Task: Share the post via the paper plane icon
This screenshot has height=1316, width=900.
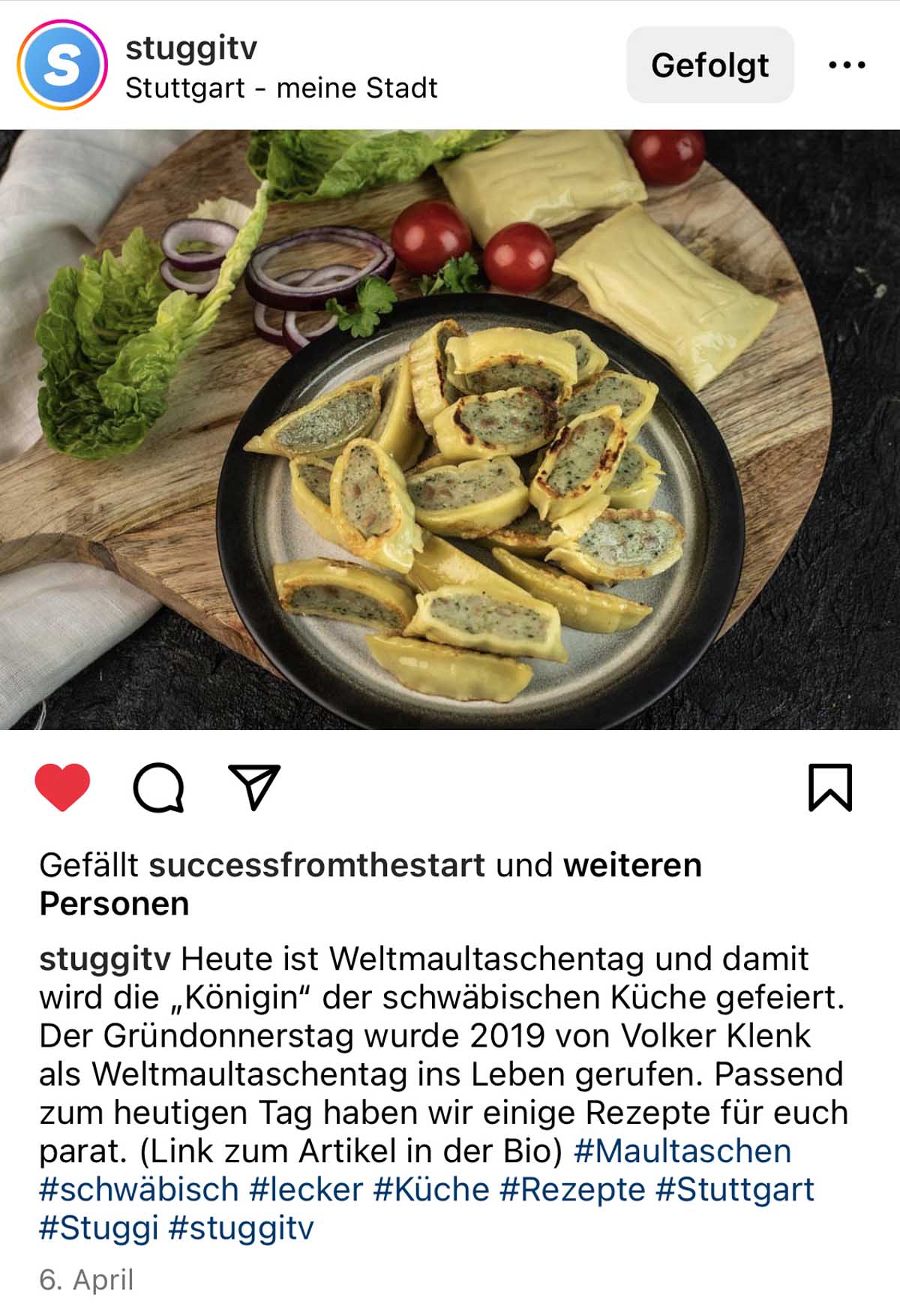Action: pos(253,787)
